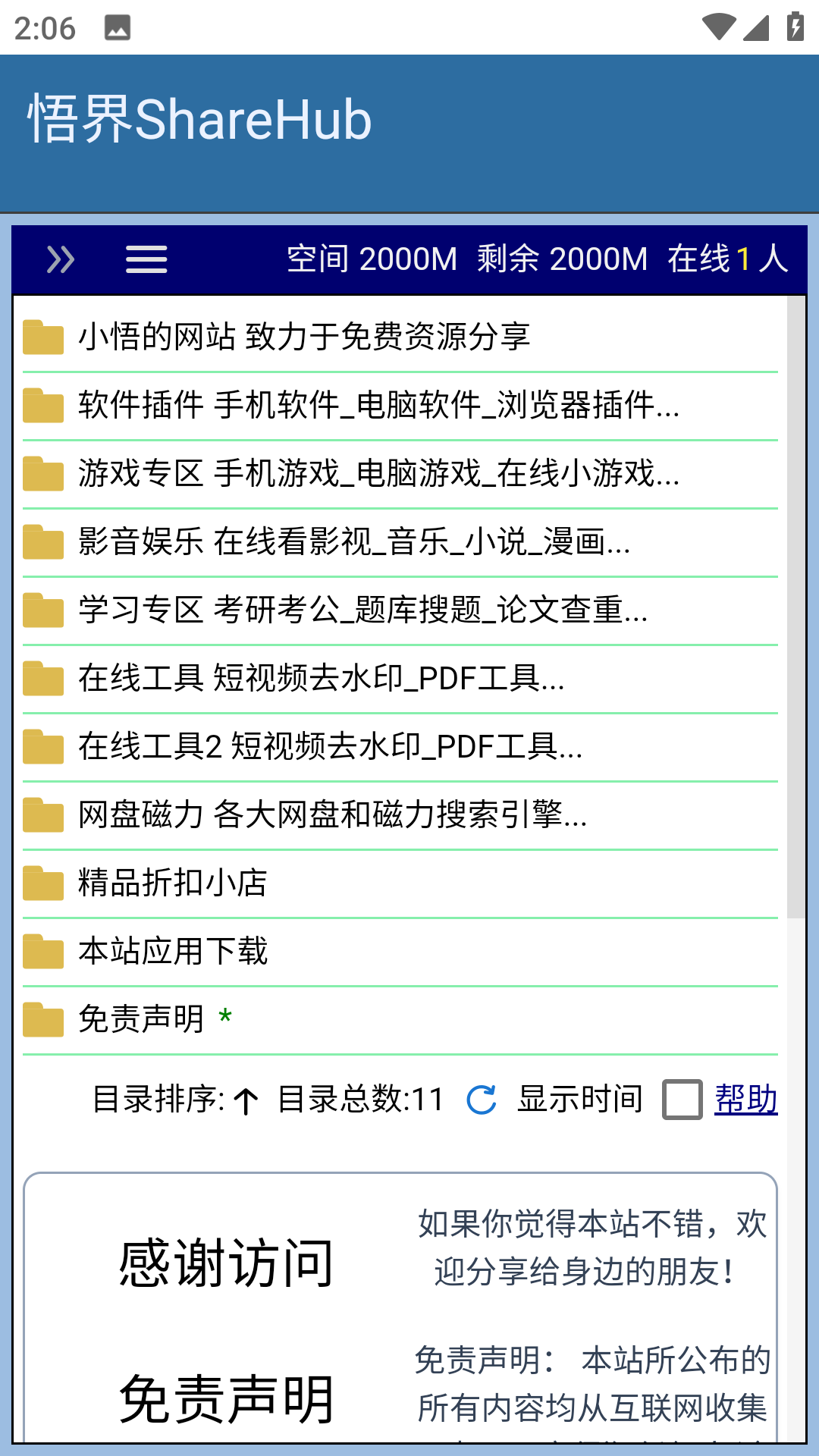The height and width of the screenshot is (1456, 819).
Task: Tap the double-chevron expand icon
Action: point(61,259)
